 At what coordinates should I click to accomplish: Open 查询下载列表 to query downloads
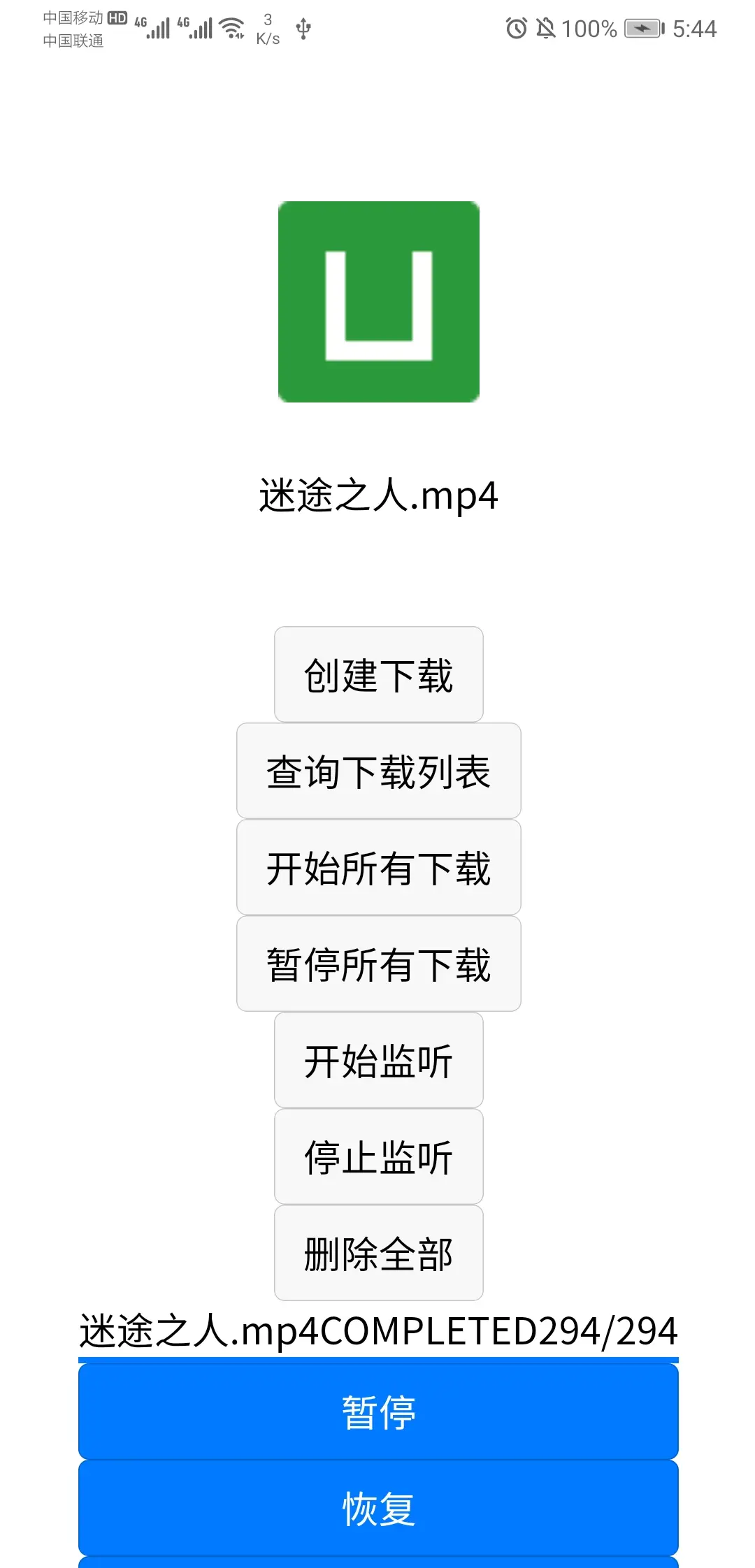pyautogui.click(x=378, y=771)
